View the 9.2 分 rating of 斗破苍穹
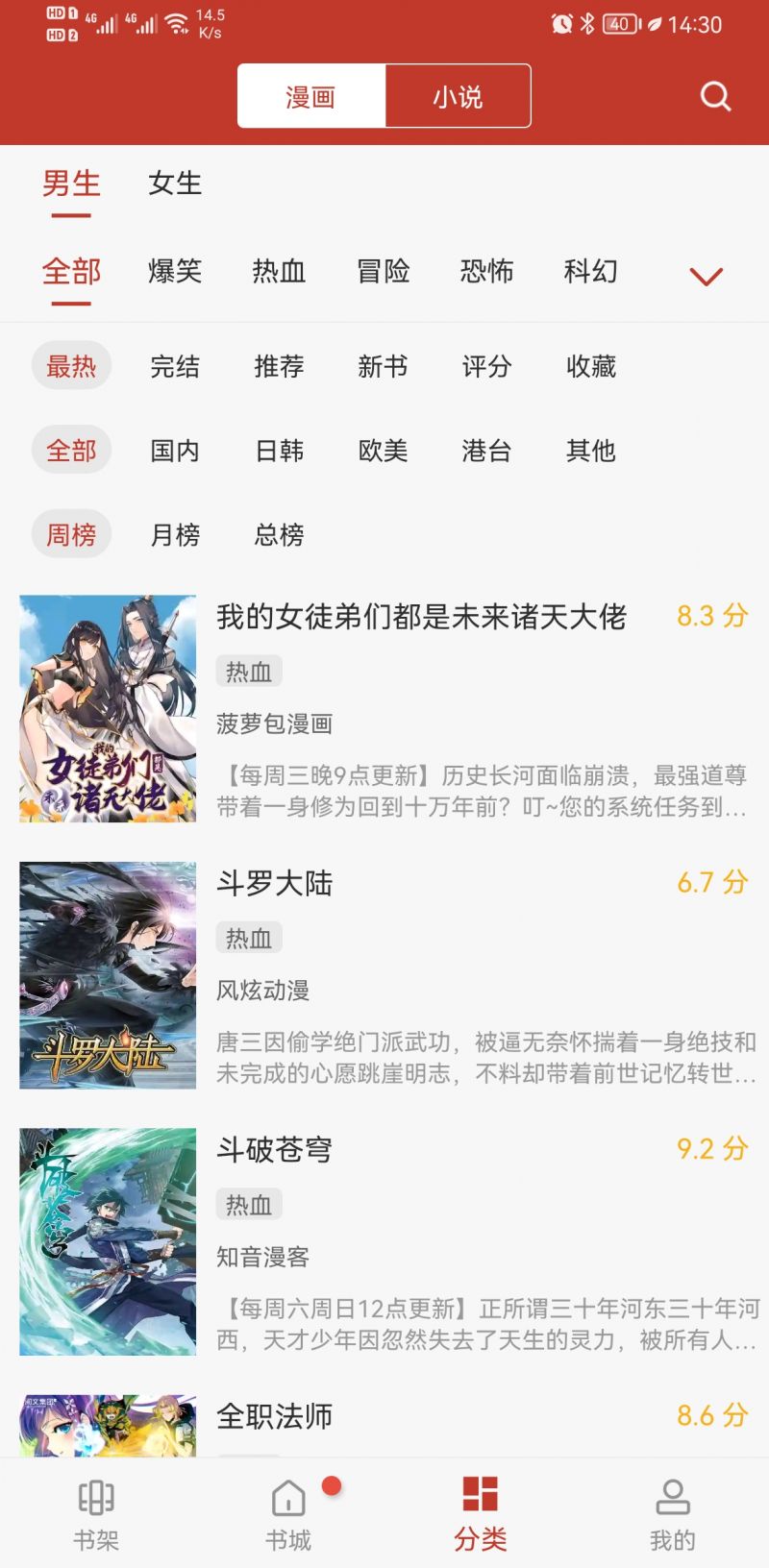Viewport: 769px width, 1568px height. pos(711,1150)
